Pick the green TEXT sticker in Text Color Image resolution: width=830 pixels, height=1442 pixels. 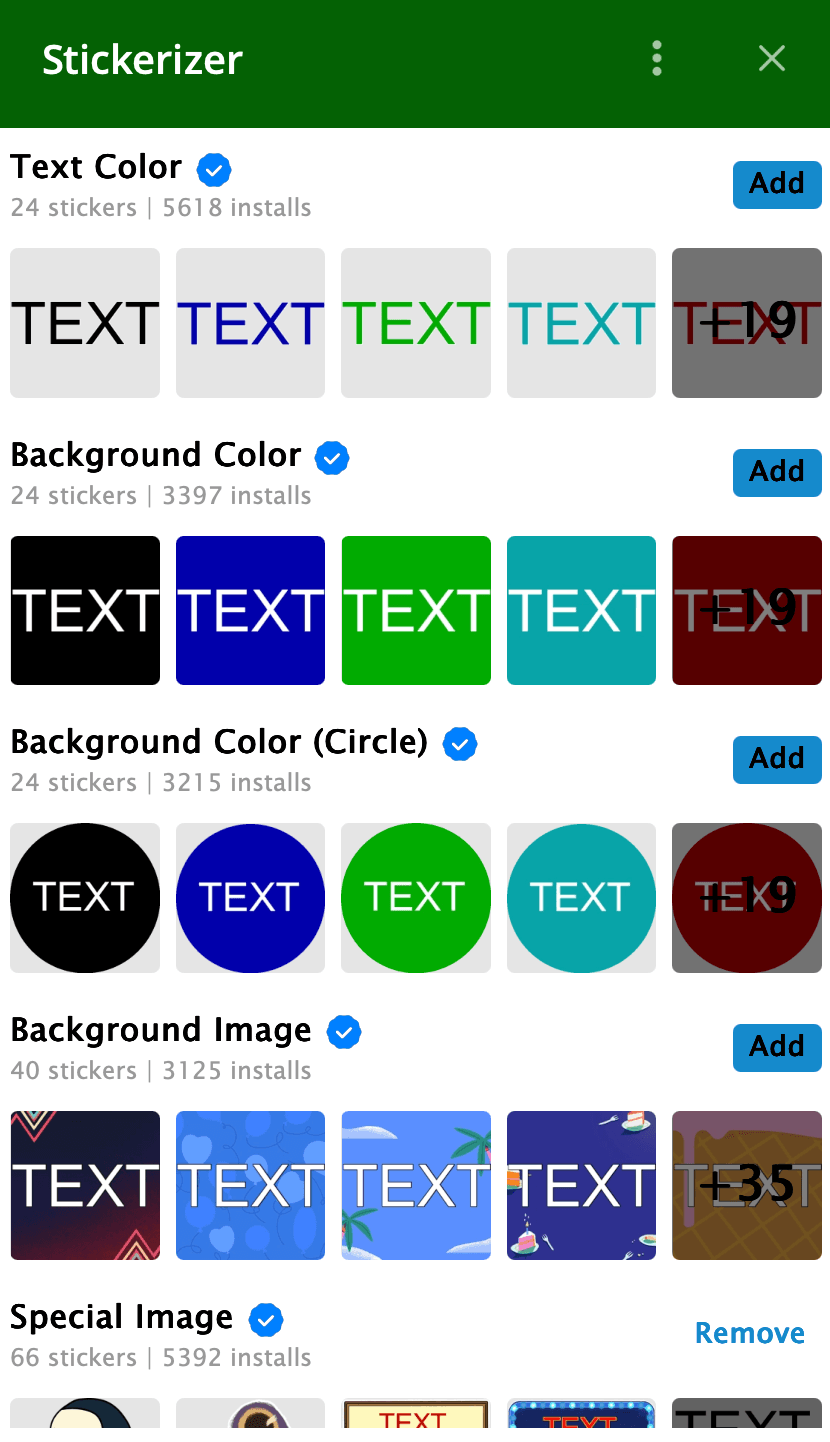click(x=416, y=323)
